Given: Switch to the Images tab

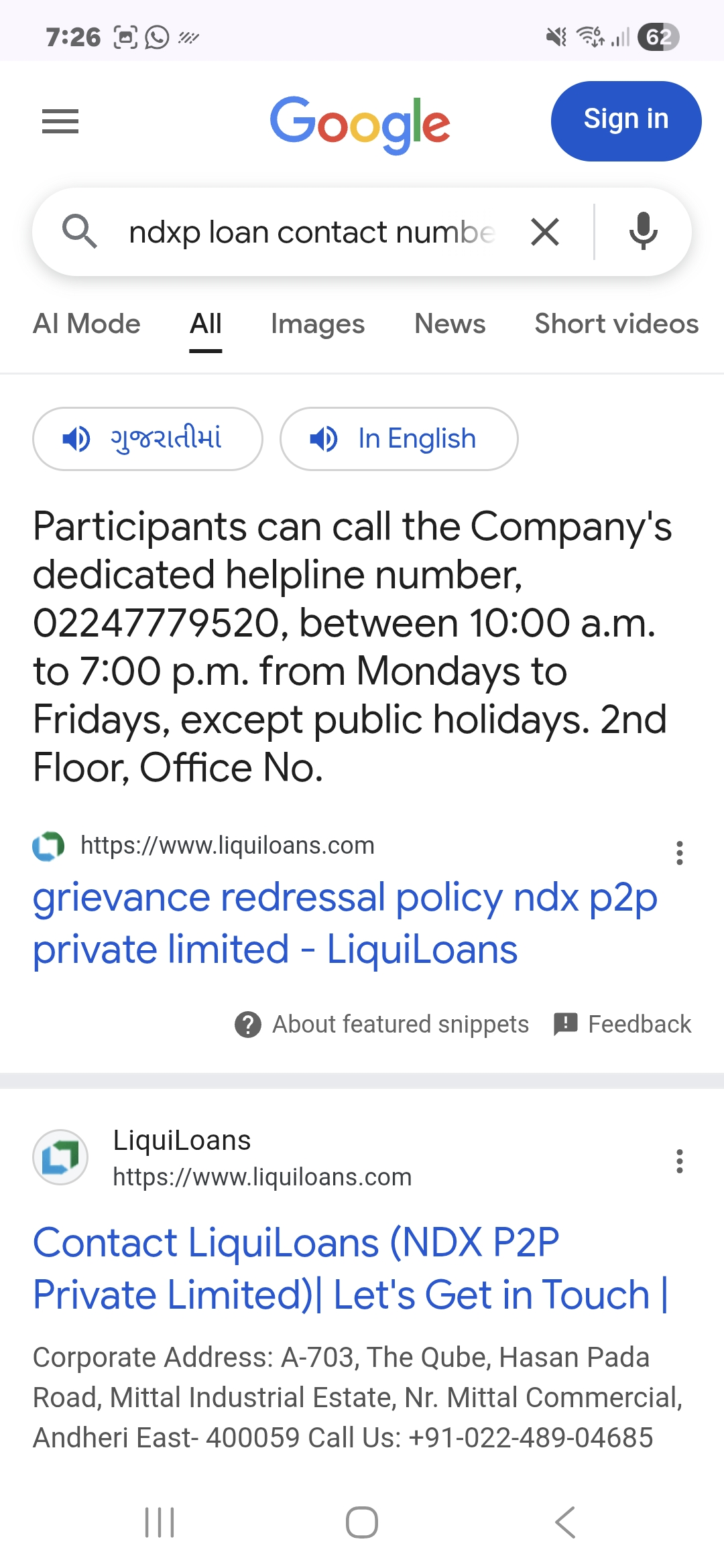Looking at the screenshot, I should coord(318,324).
